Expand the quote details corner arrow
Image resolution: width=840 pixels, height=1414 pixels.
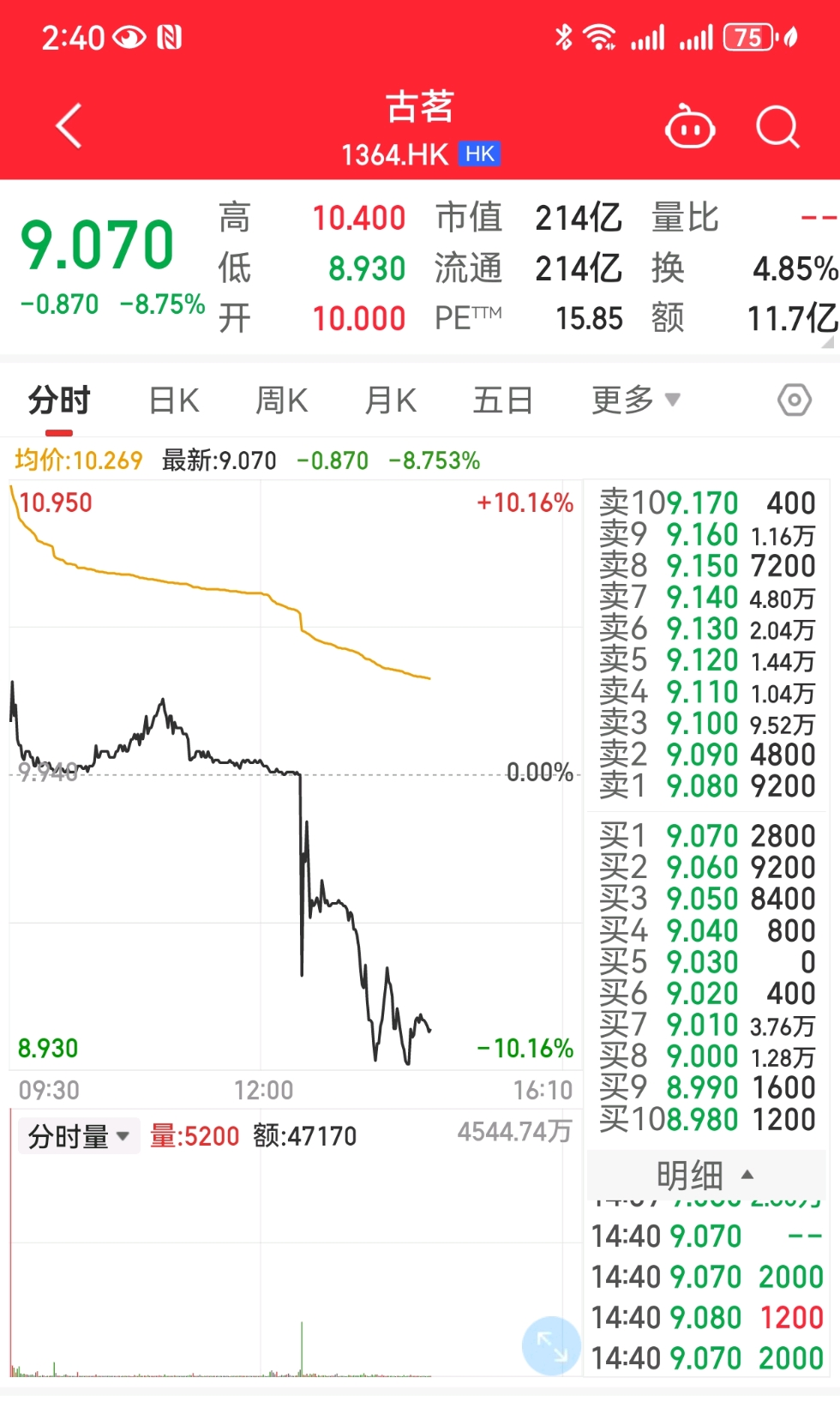coord(827,342)
